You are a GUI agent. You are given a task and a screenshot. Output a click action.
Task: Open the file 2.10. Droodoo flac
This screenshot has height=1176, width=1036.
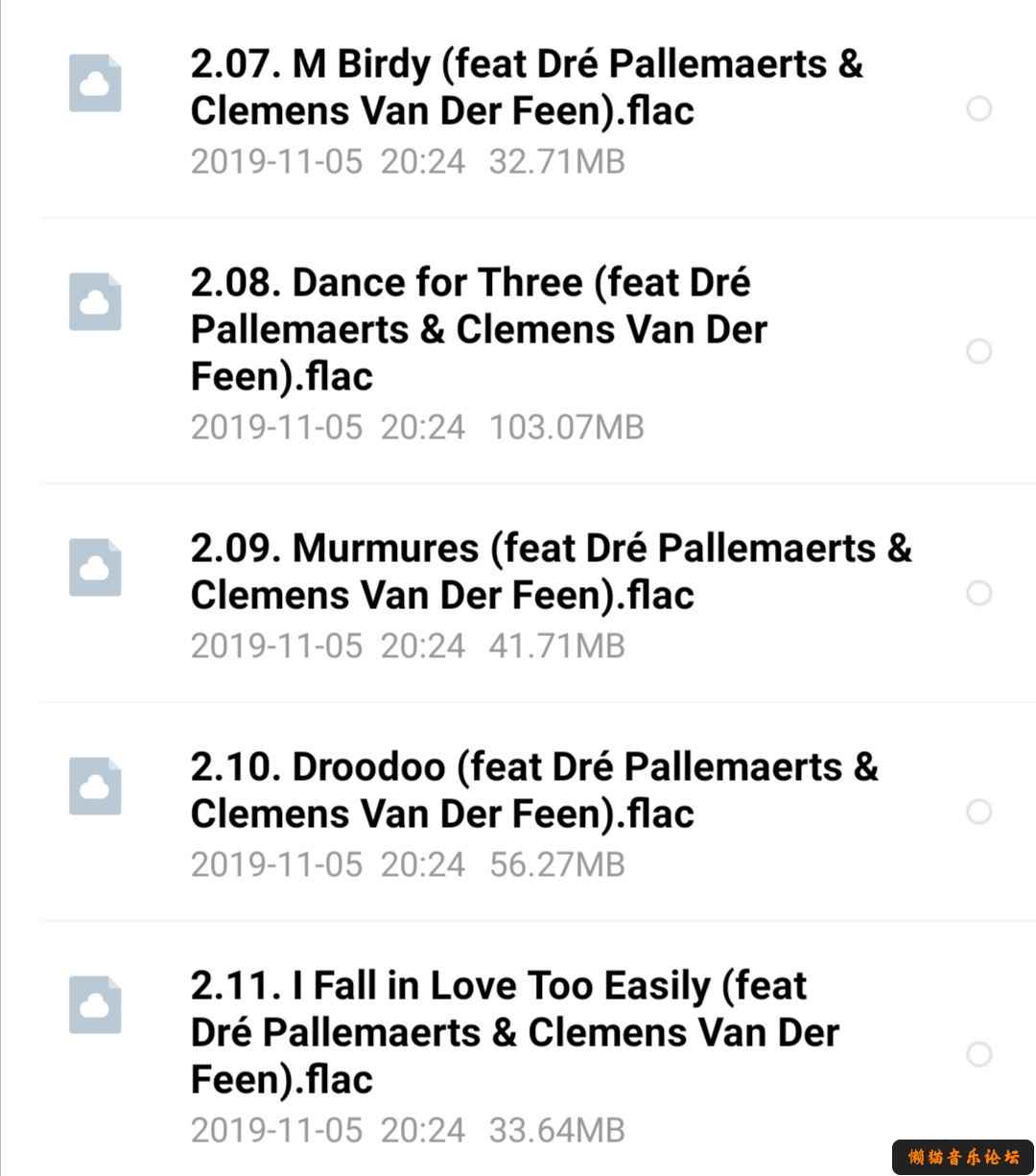click(x=533, y=790)
